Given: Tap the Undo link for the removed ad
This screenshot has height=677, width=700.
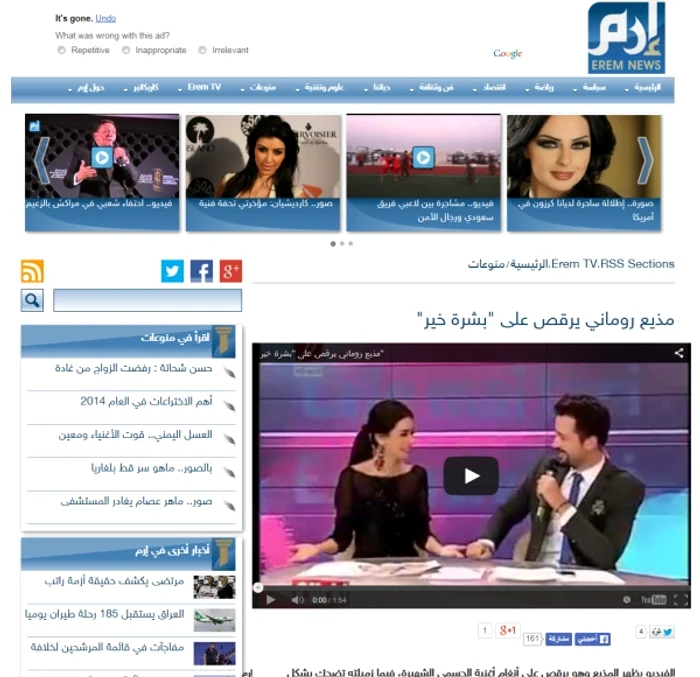Looking at the screenshot, I should point(106,18).
